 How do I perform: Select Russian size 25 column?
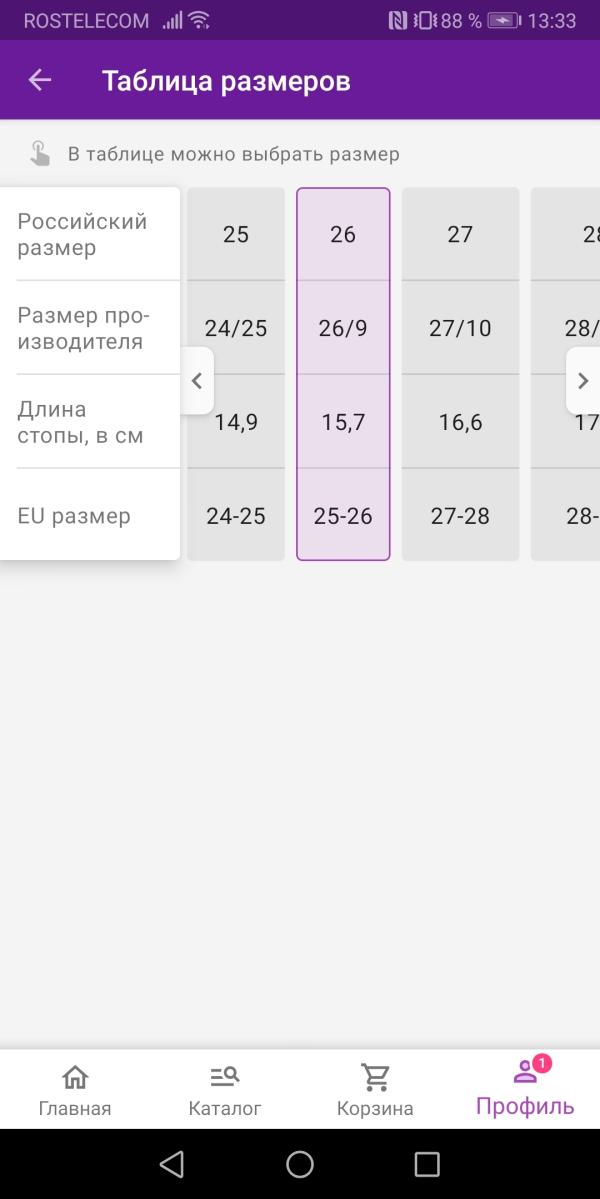coord(235,374)
